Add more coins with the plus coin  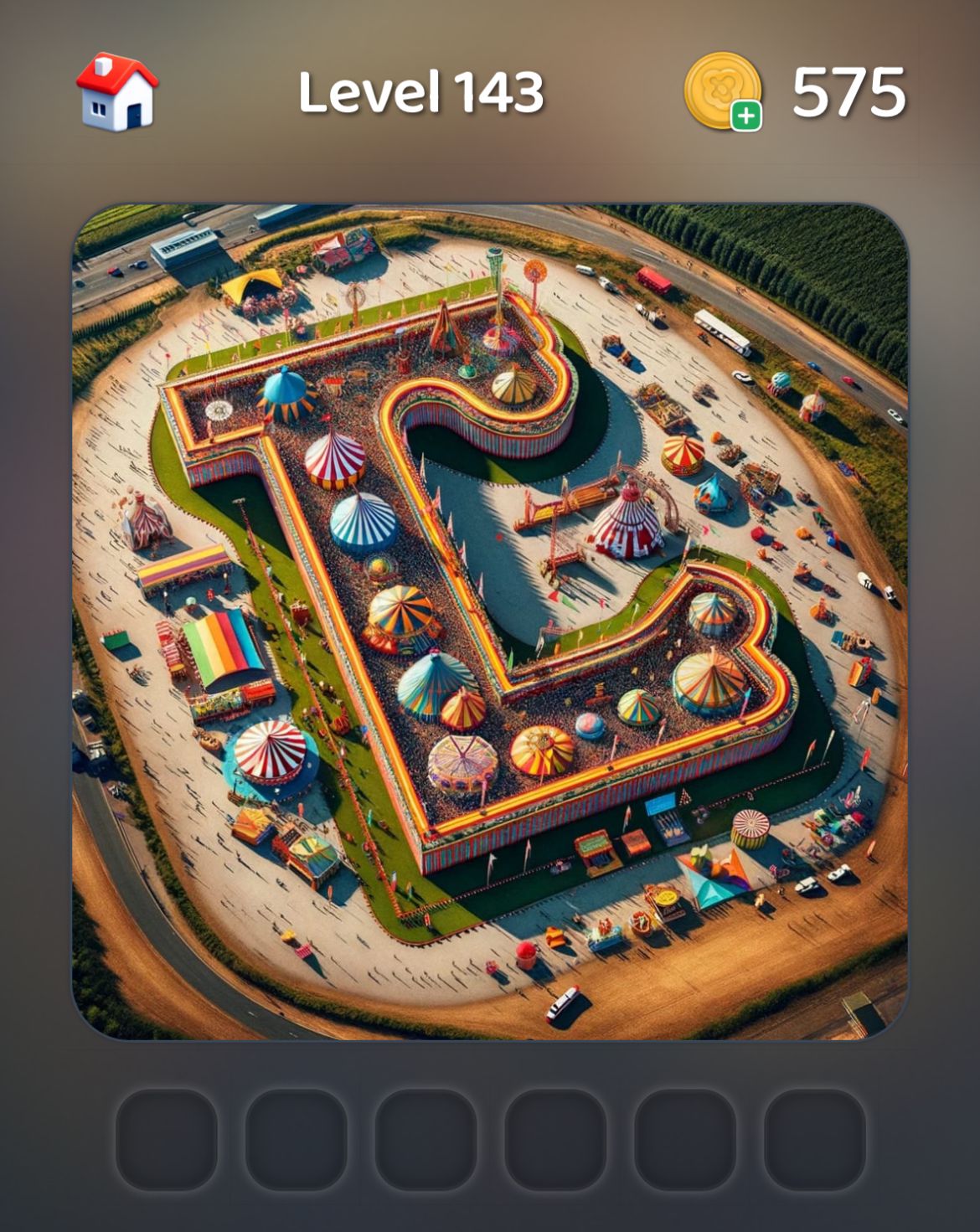pos(723,92)
